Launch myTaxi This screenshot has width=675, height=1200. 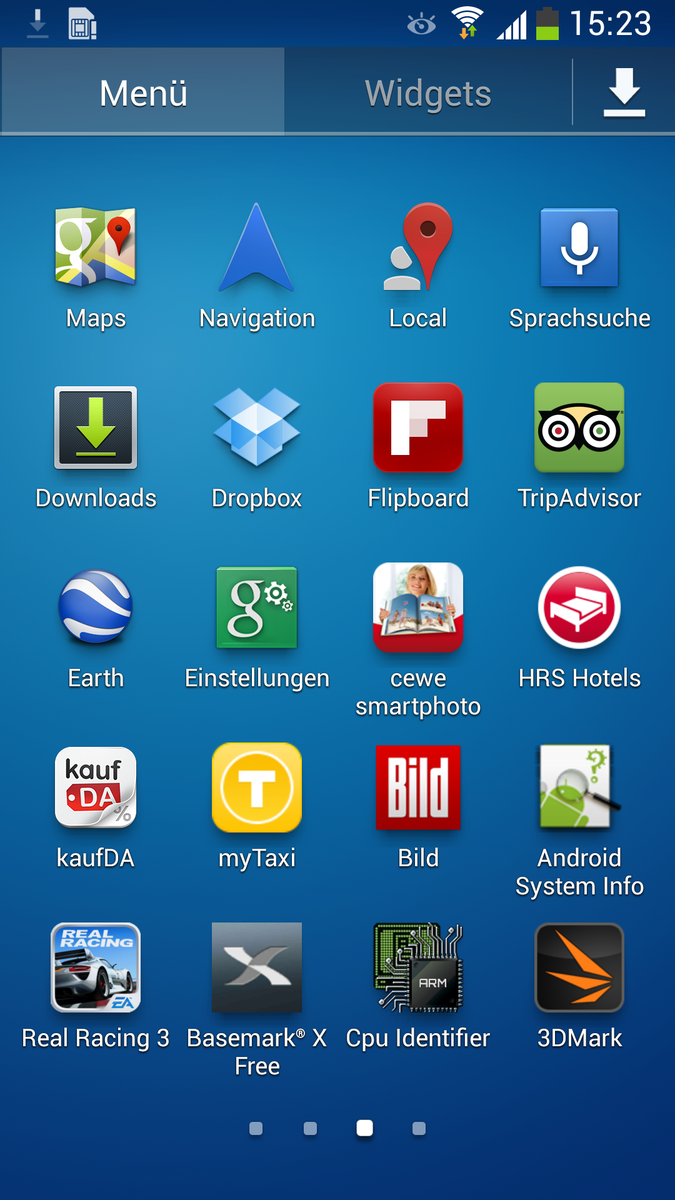click(257, 788)
